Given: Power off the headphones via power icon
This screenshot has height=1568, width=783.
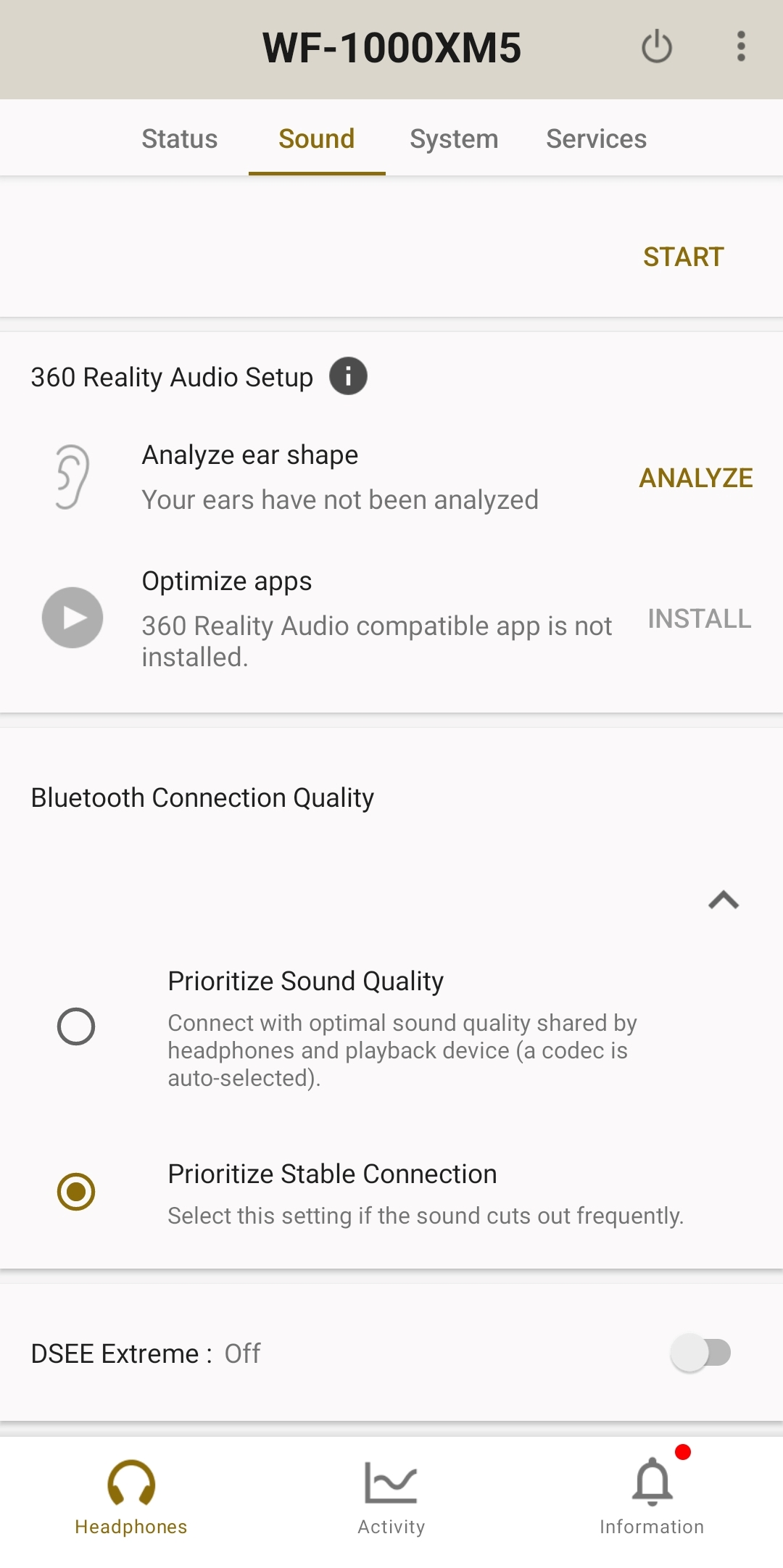Looking at the screenshot, I should coord(657,47).
